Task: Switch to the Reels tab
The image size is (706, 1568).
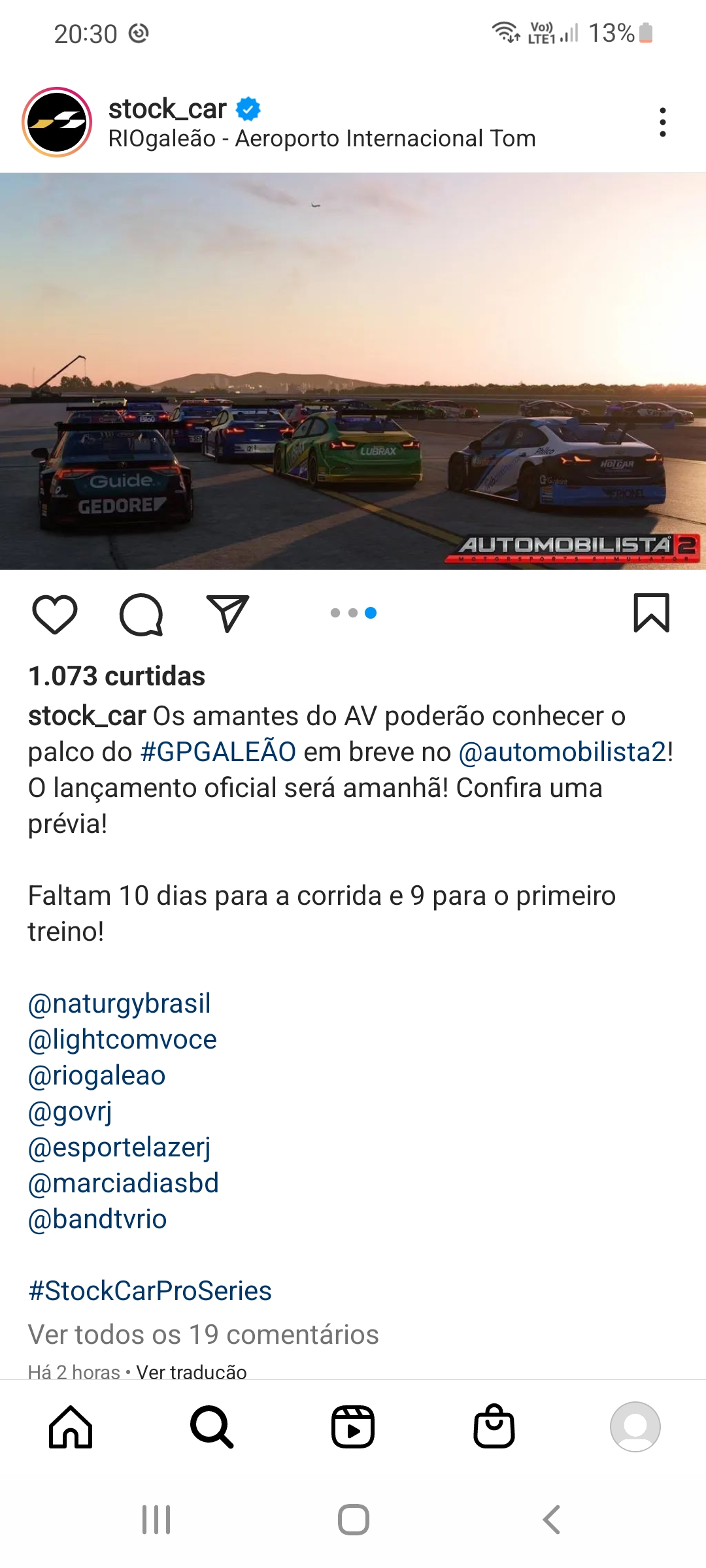Action: click(353, 1427)
